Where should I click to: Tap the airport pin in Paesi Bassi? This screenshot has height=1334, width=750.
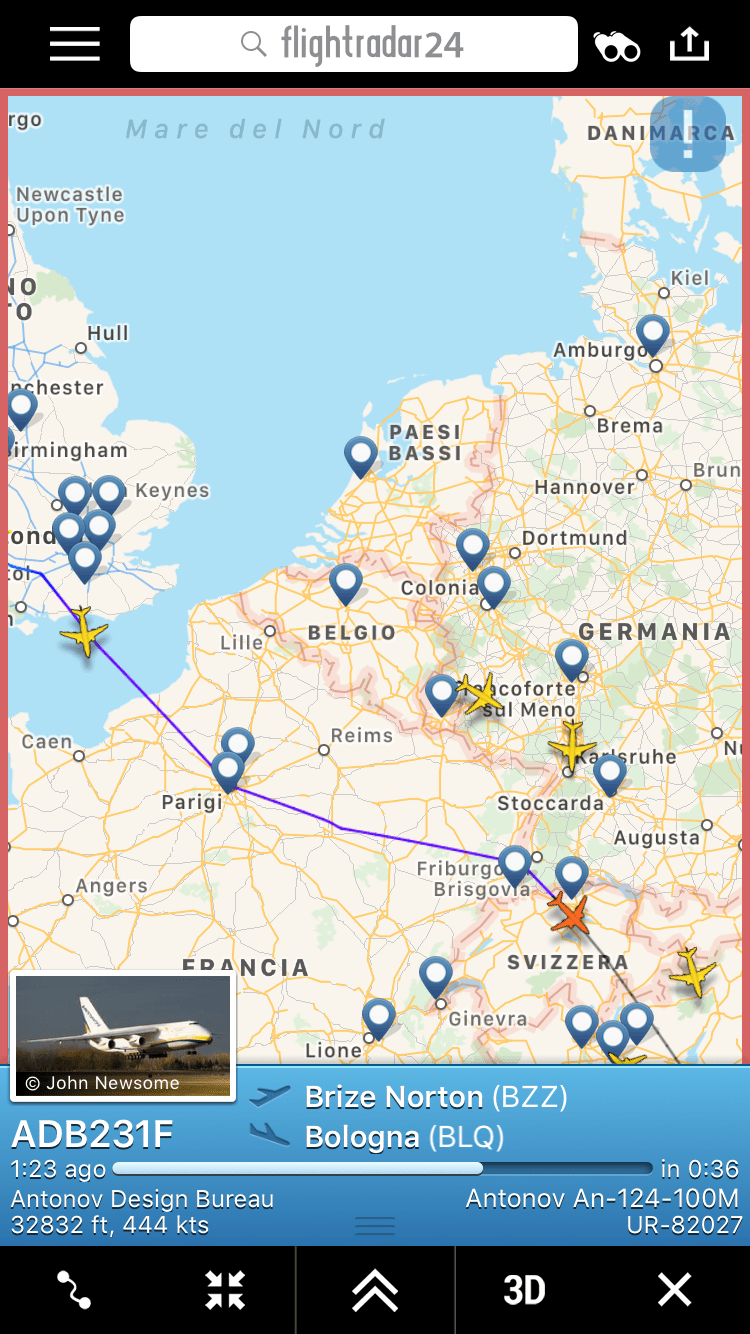coord(361,455)
